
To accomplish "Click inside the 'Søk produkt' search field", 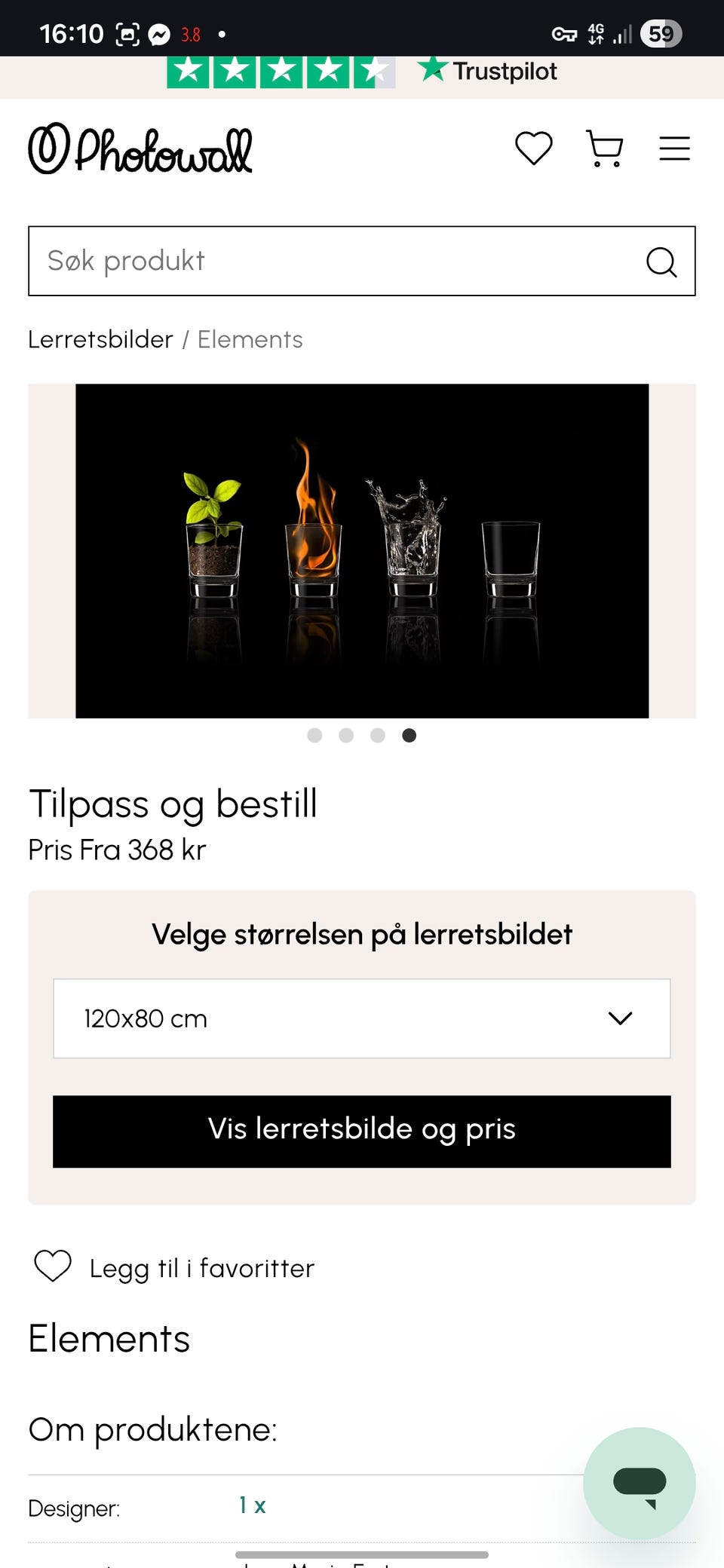I will click(x=302, y=262).
